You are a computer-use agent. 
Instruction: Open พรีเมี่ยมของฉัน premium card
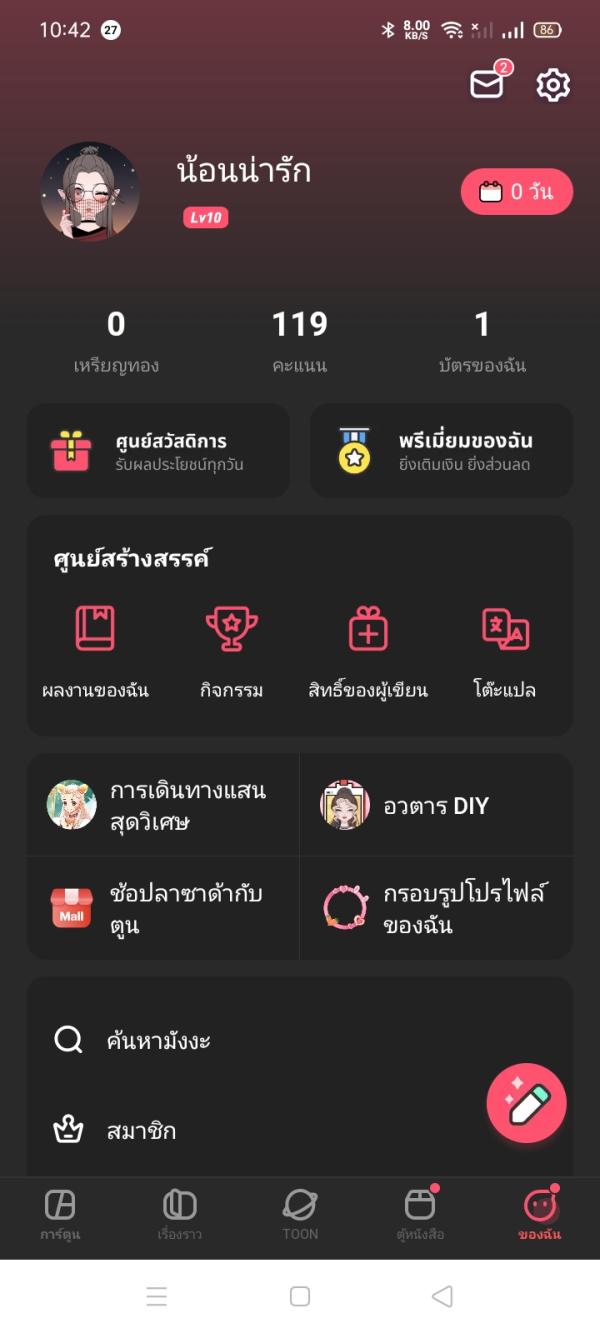441,451
